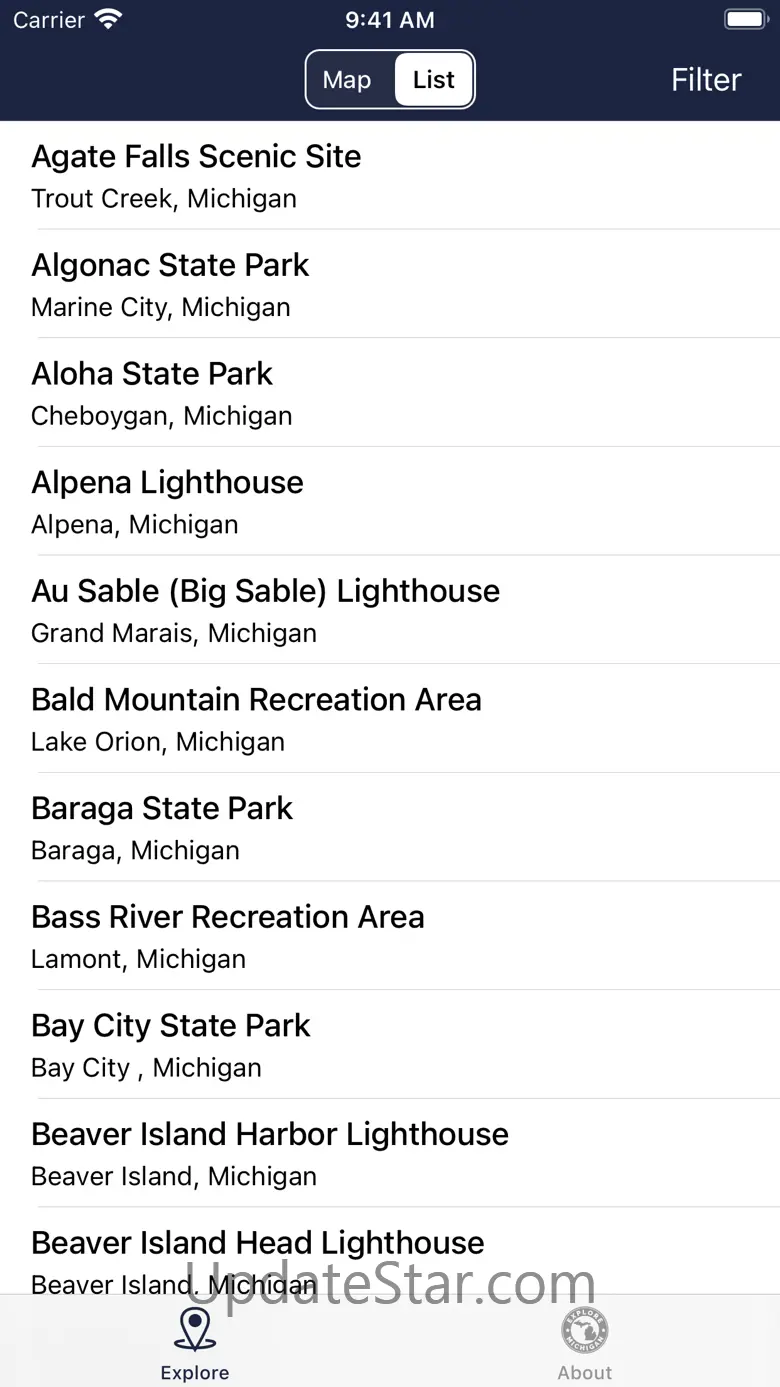
Task: Open the Filter options
Action: click(x=706, y=80)
